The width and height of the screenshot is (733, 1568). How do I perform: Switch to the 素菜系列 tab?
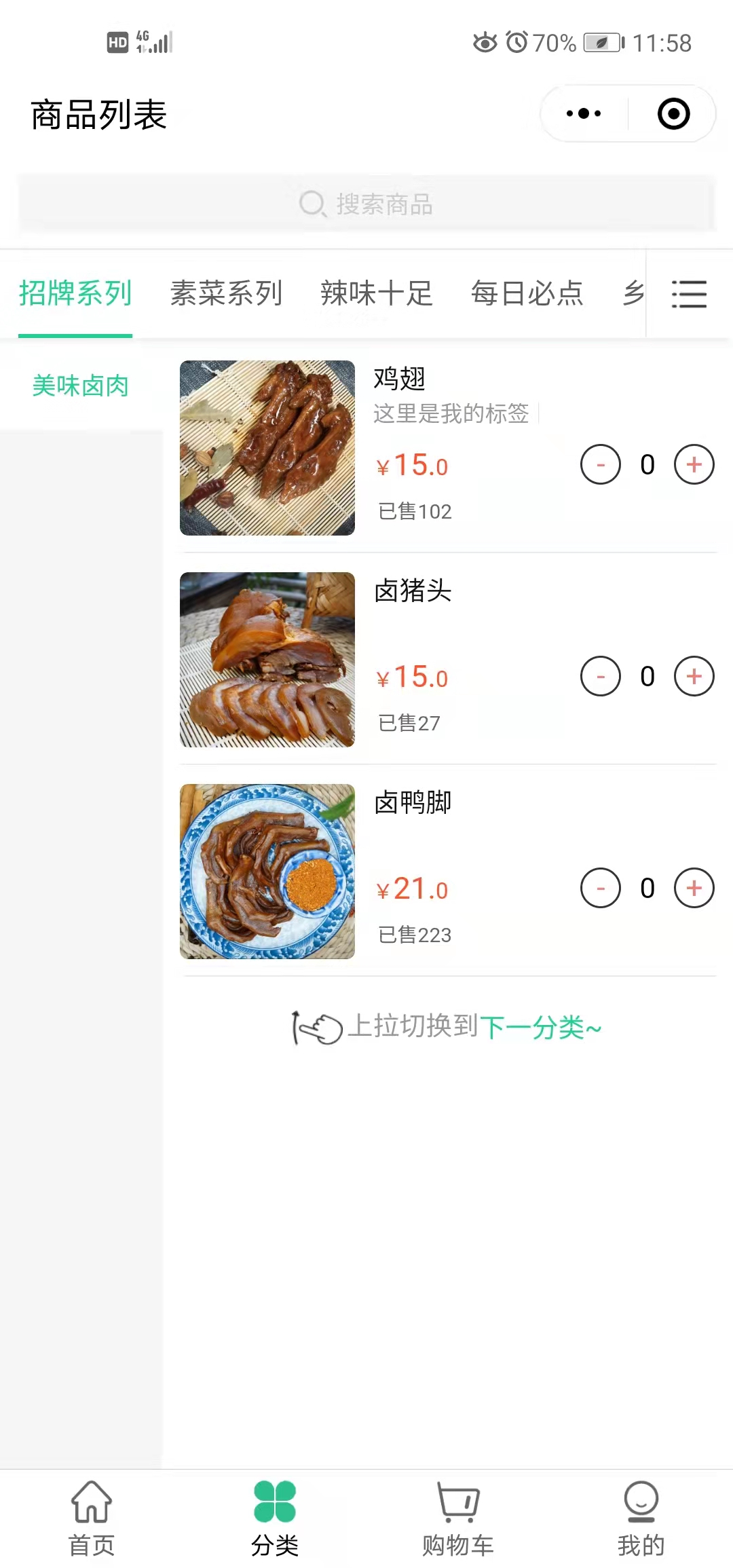226,293
